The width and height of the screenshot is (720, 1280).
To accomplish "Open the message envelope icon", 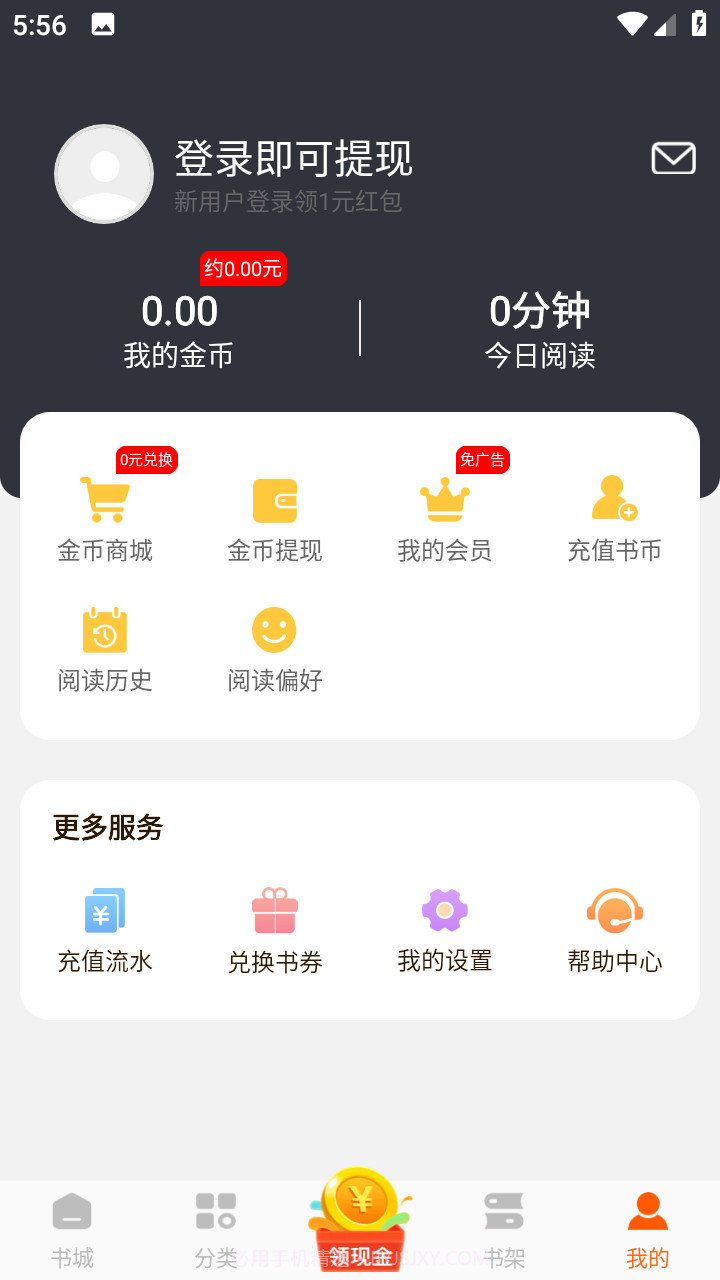I will (673, 158).
